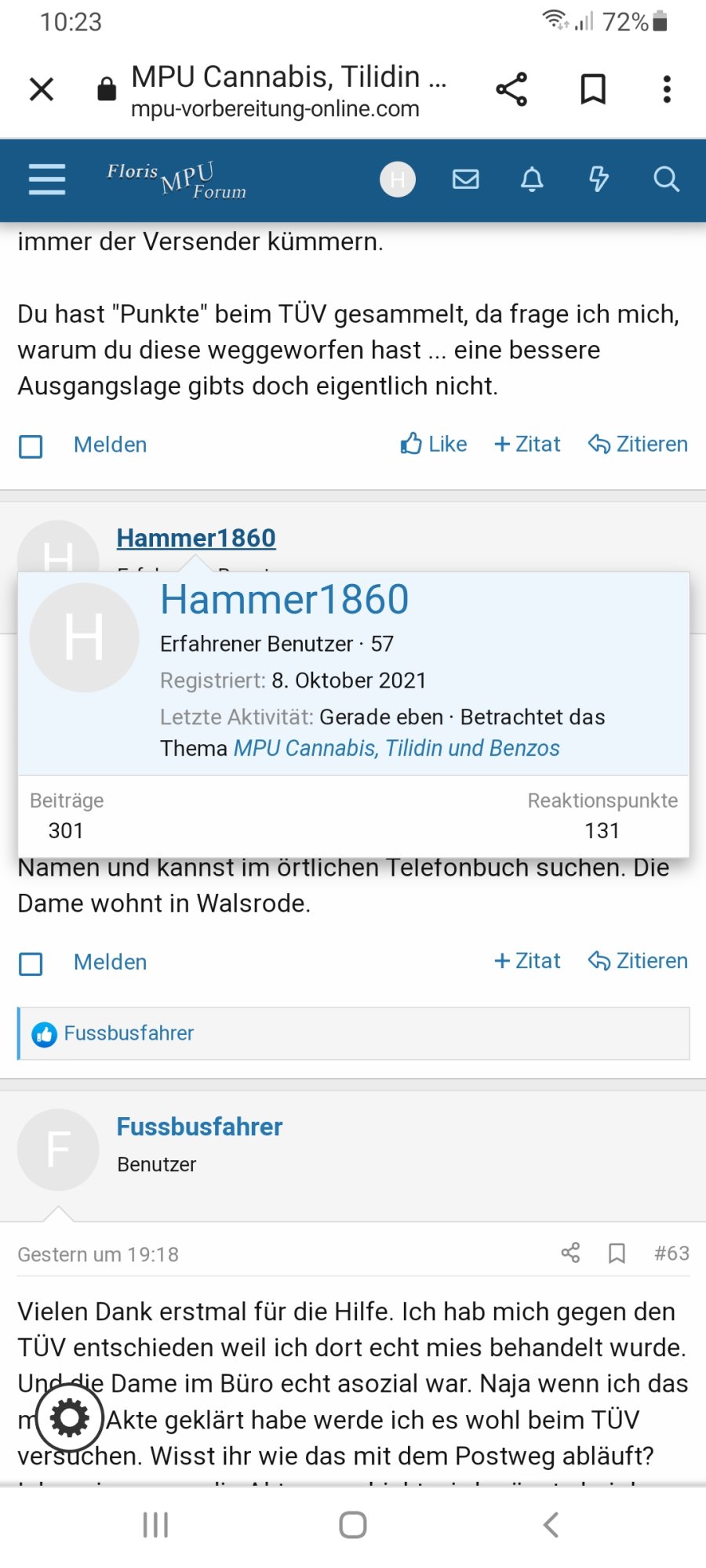The width and height of the screenshot is (706, 1568).
Task: Share post #63
Action: [x=570, y=1253]
